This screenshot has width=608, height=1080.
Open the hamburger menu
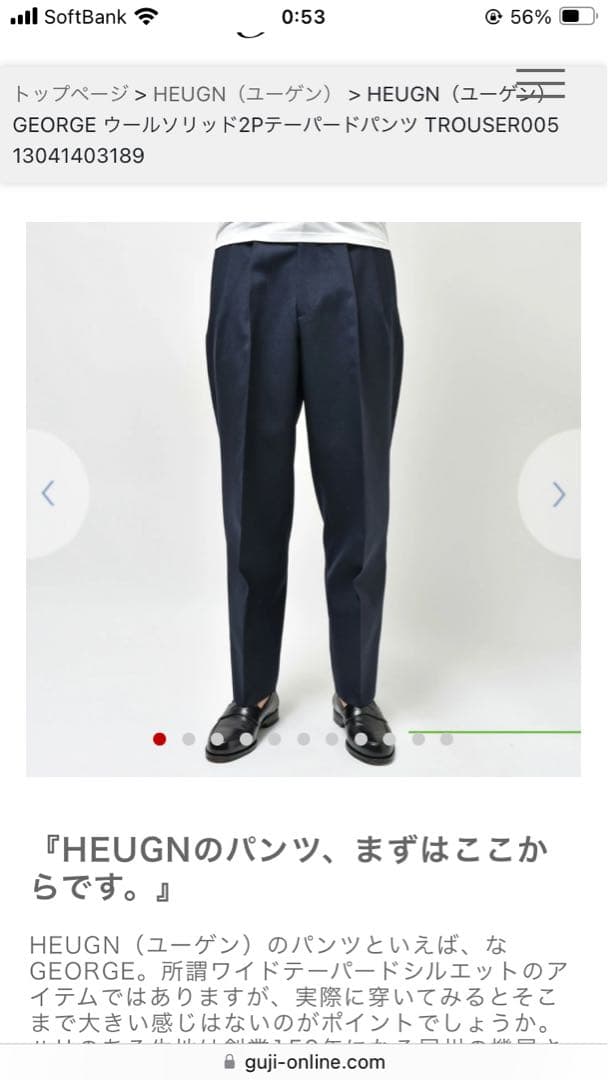tap(540, 83)
